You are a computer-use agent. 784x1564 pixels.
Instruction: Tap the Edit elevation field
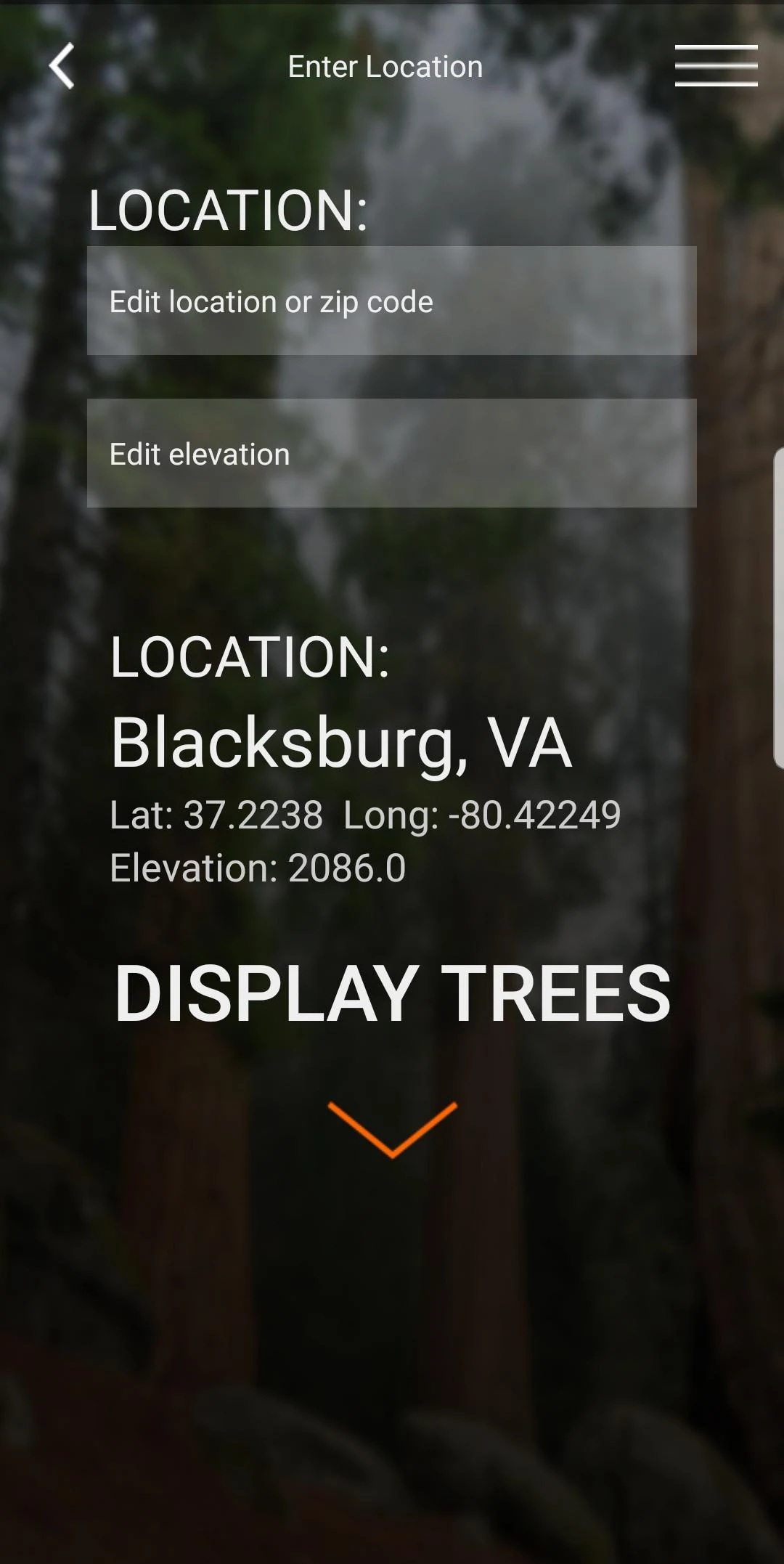(392, 453)
